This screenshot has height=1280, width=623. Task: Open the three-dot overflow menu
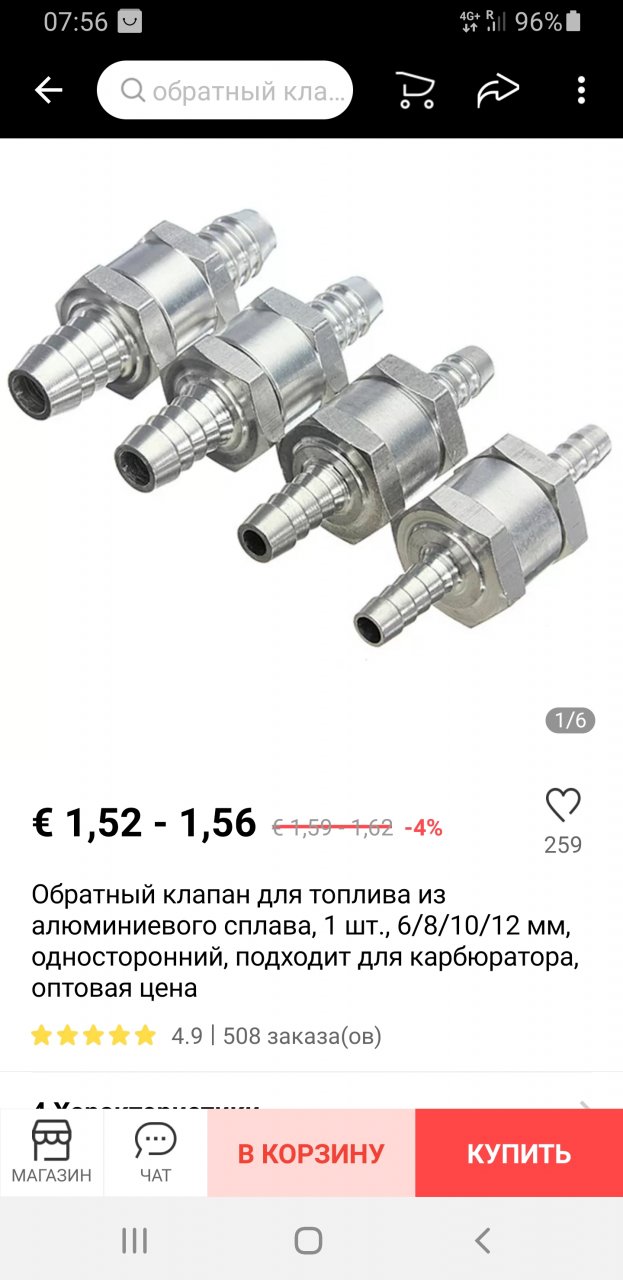(x=581, y=91)
